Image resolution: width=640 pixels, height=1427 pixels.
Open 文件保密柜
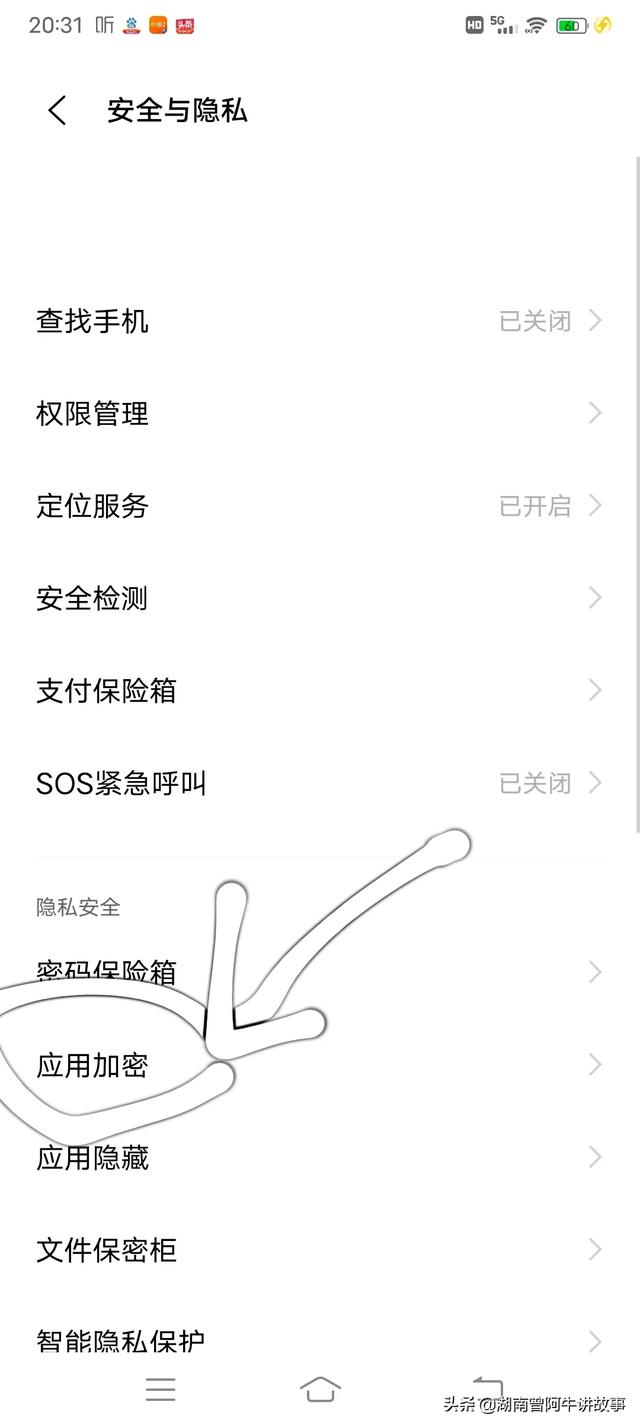click(320, 1249)
